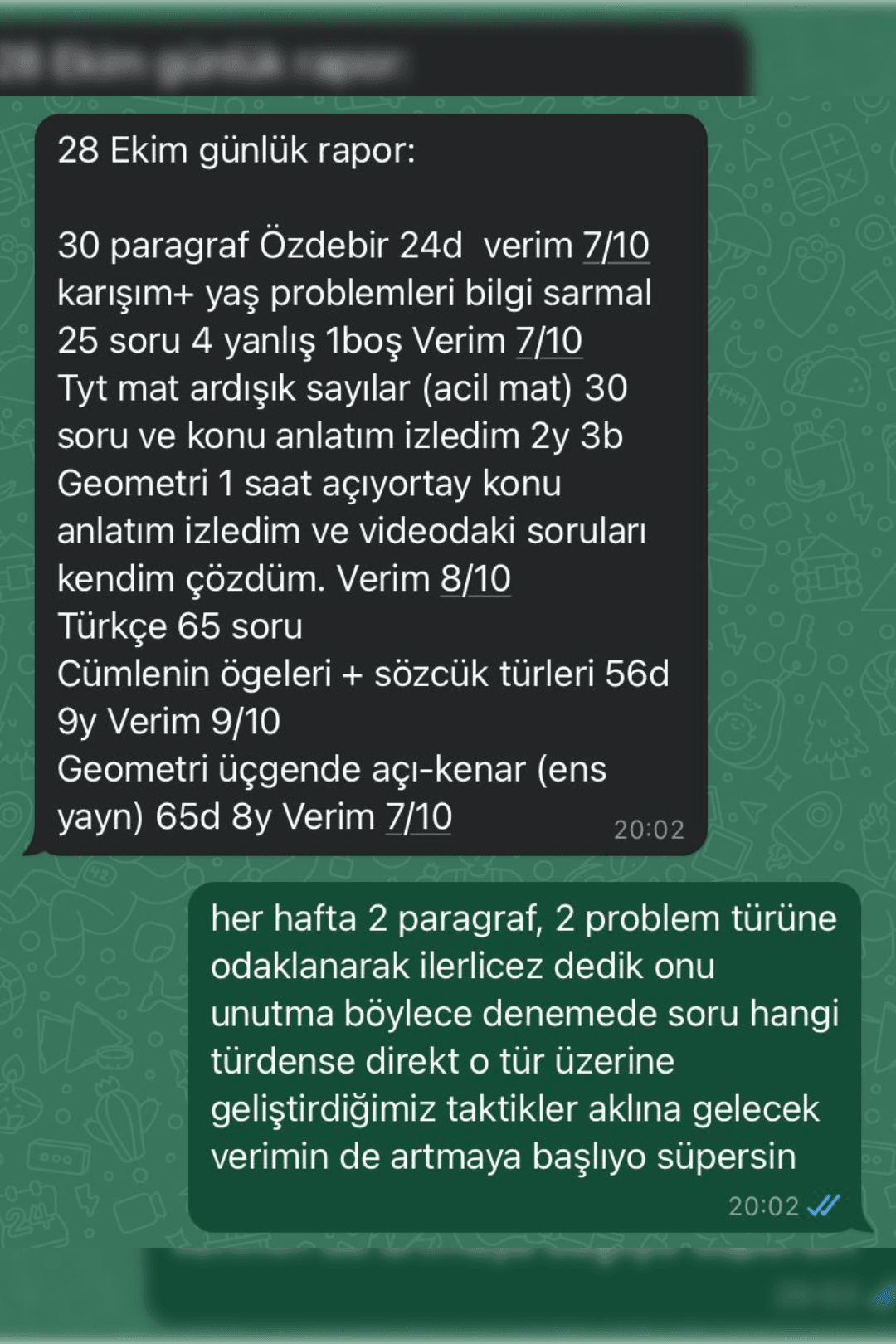Open underlined 7/10 after Özdebir 24d verim
Image resolution: width=896 pixels, height=1344 pixels.
616,246
